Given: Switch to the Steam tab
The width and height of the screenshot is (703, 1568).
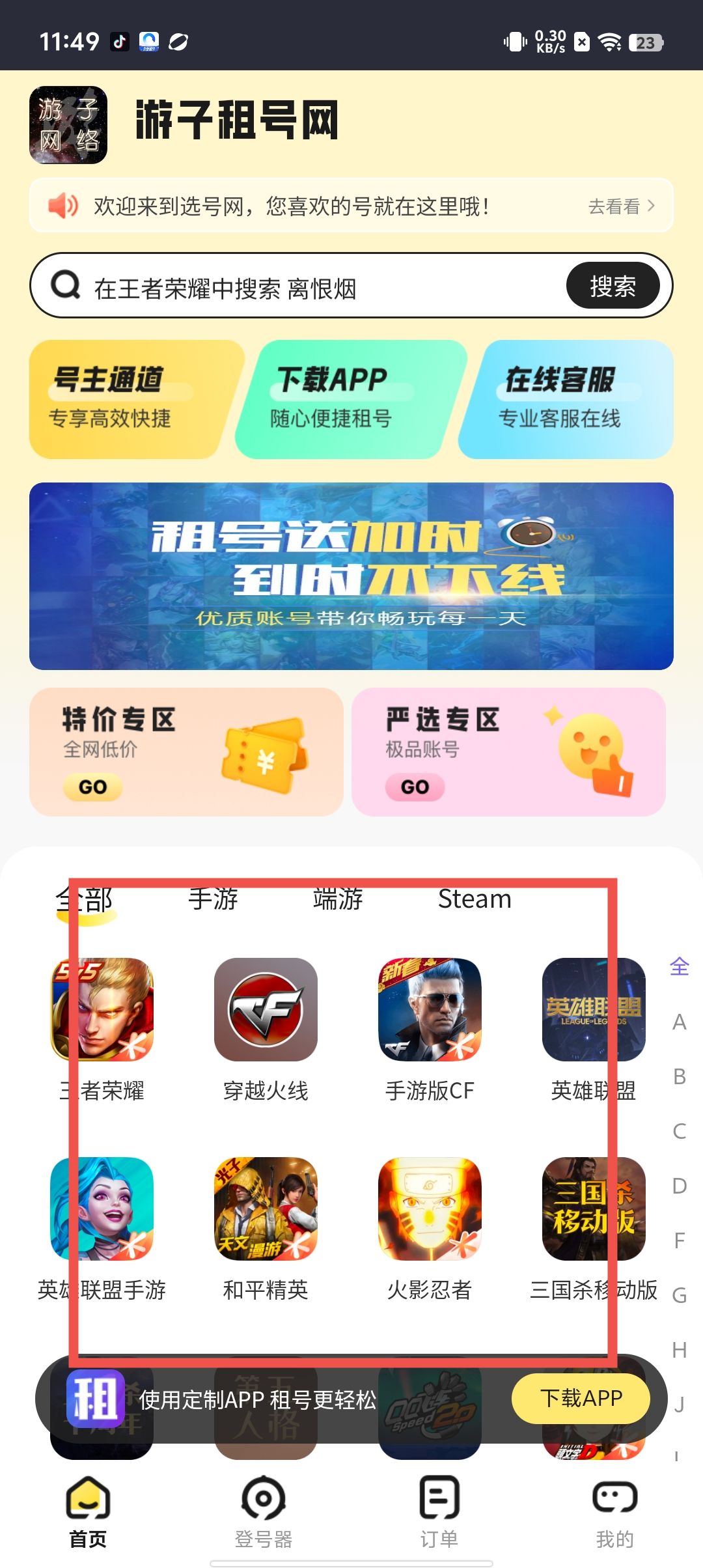Looking at the screenshot, I should coord(475,899).
